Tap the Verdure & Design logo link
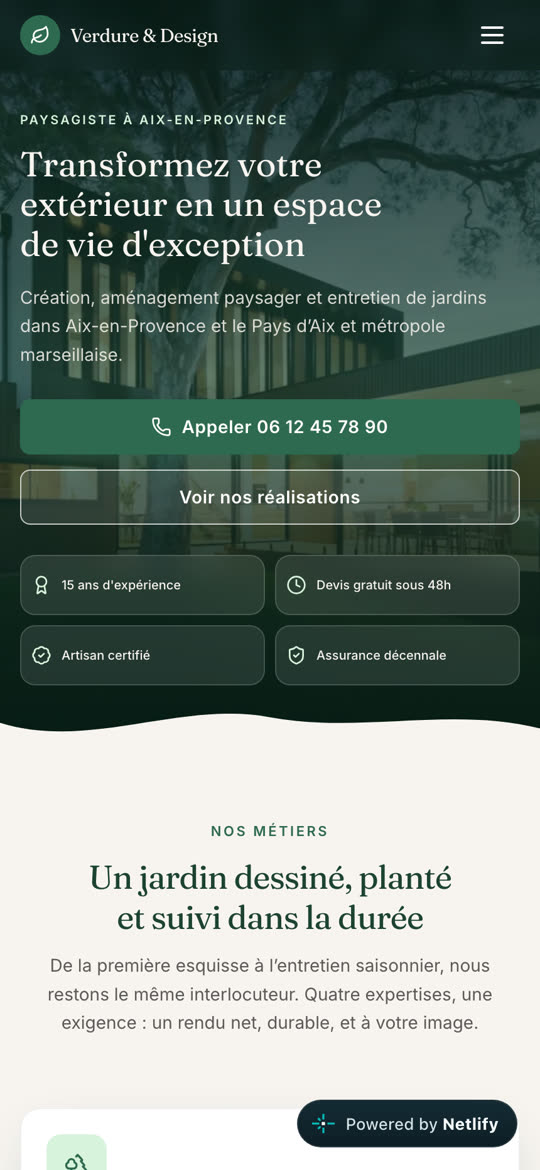 pos(119,35)
